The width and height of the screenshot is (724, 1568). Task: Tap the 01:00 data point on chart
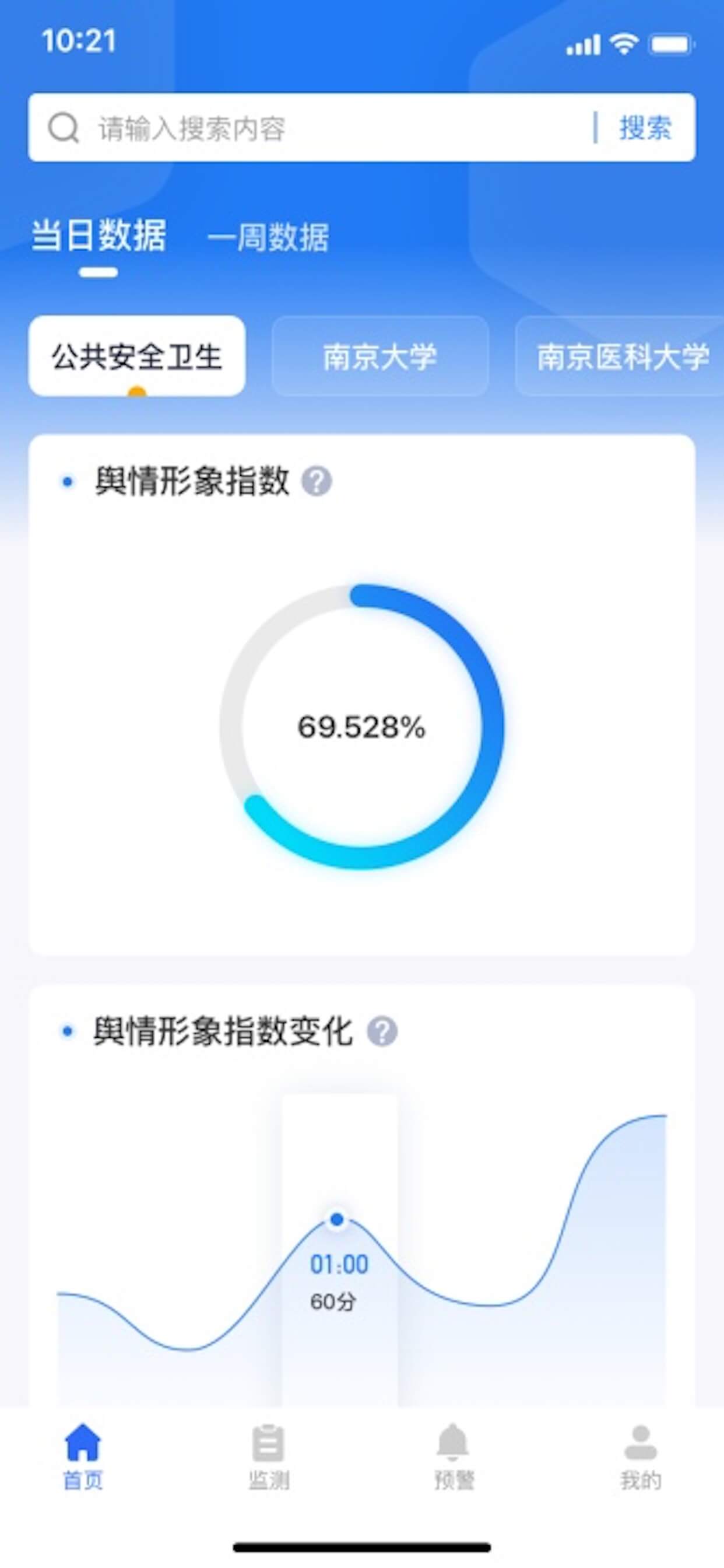pyautogui.click(x=337, y=1219)
